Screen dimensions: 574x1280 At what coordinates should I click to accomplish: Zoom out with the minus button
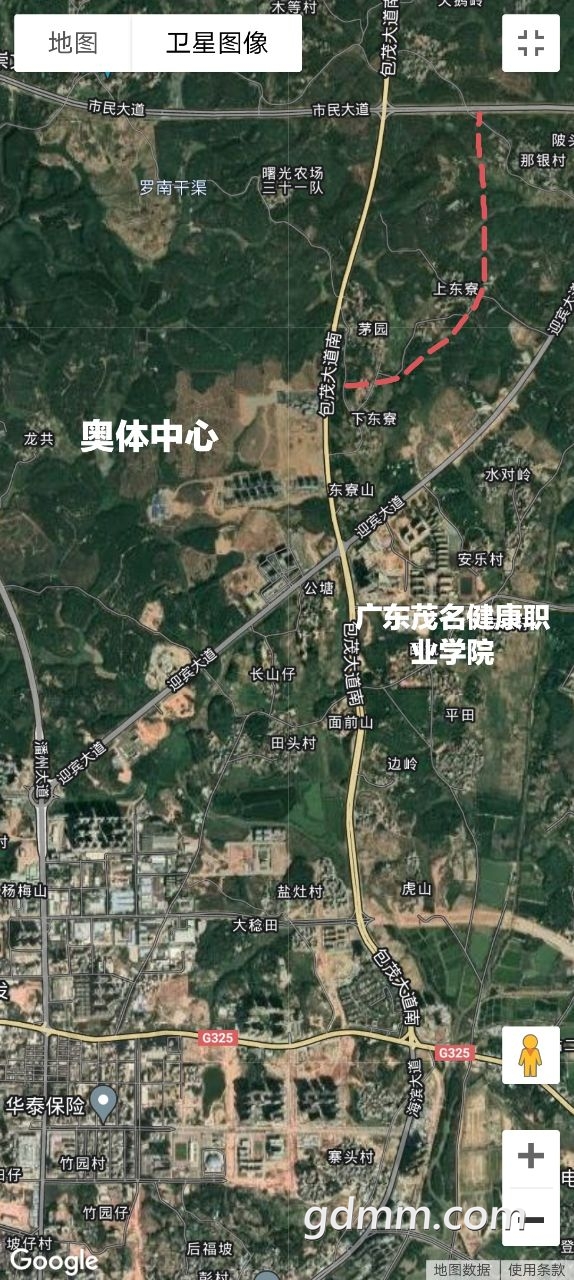click(531, 1217)
